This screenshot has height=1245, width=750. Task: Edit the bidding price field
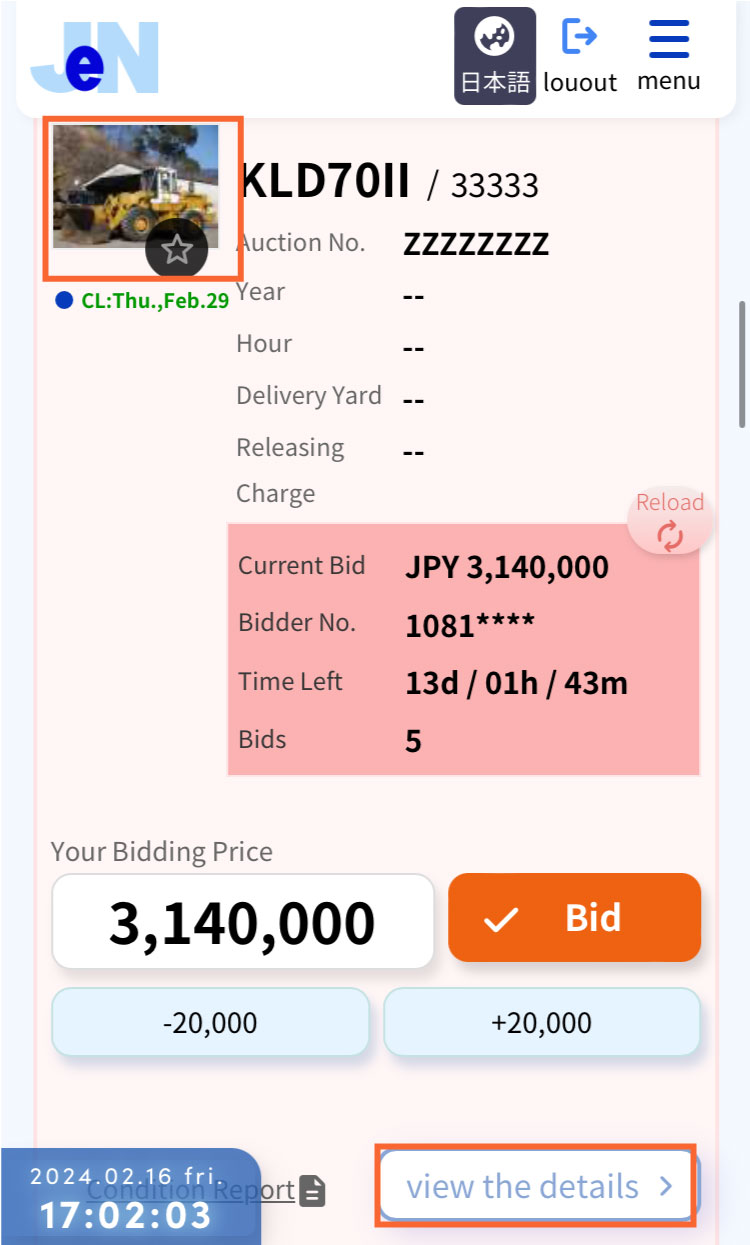[x=243, y=921]
